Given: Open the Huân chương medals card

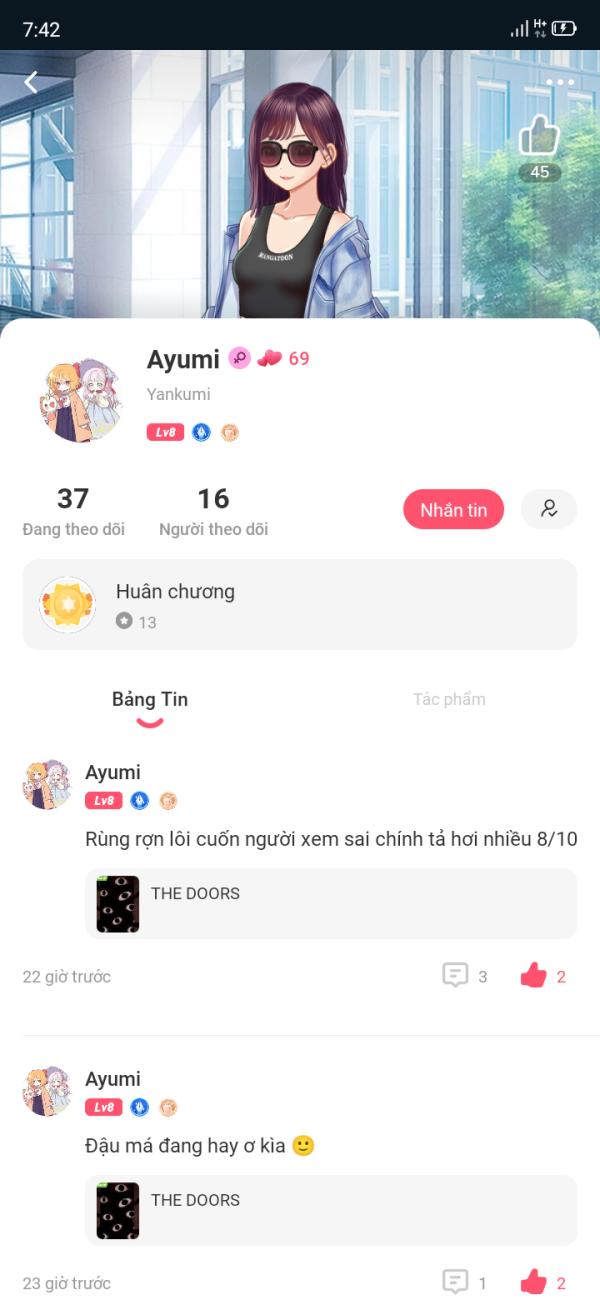Looking at the screenshot, I should click(x=300, y=605).
